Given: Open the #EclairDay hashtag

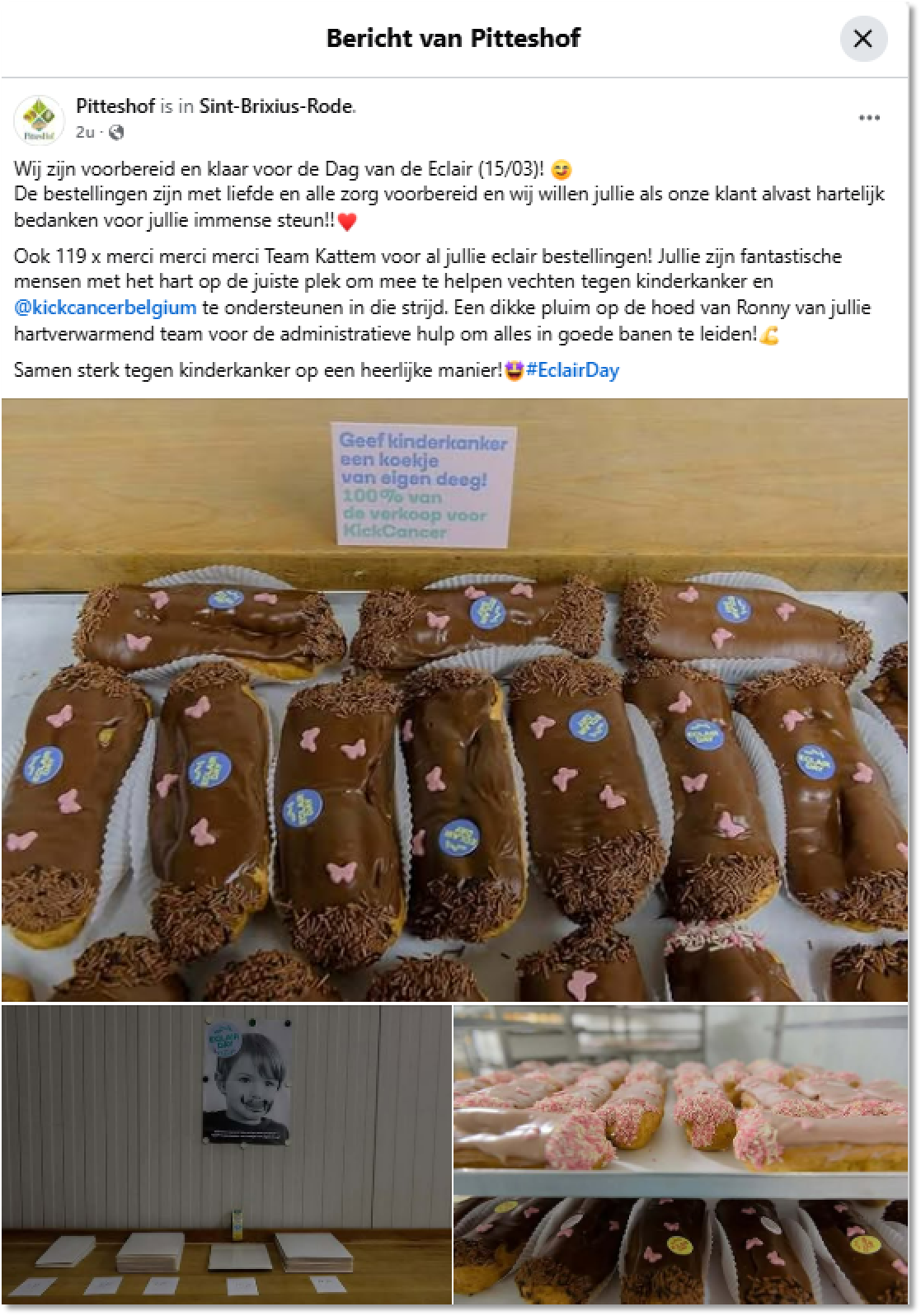Looking at the screenshot, I should click(x=572, y=370).
